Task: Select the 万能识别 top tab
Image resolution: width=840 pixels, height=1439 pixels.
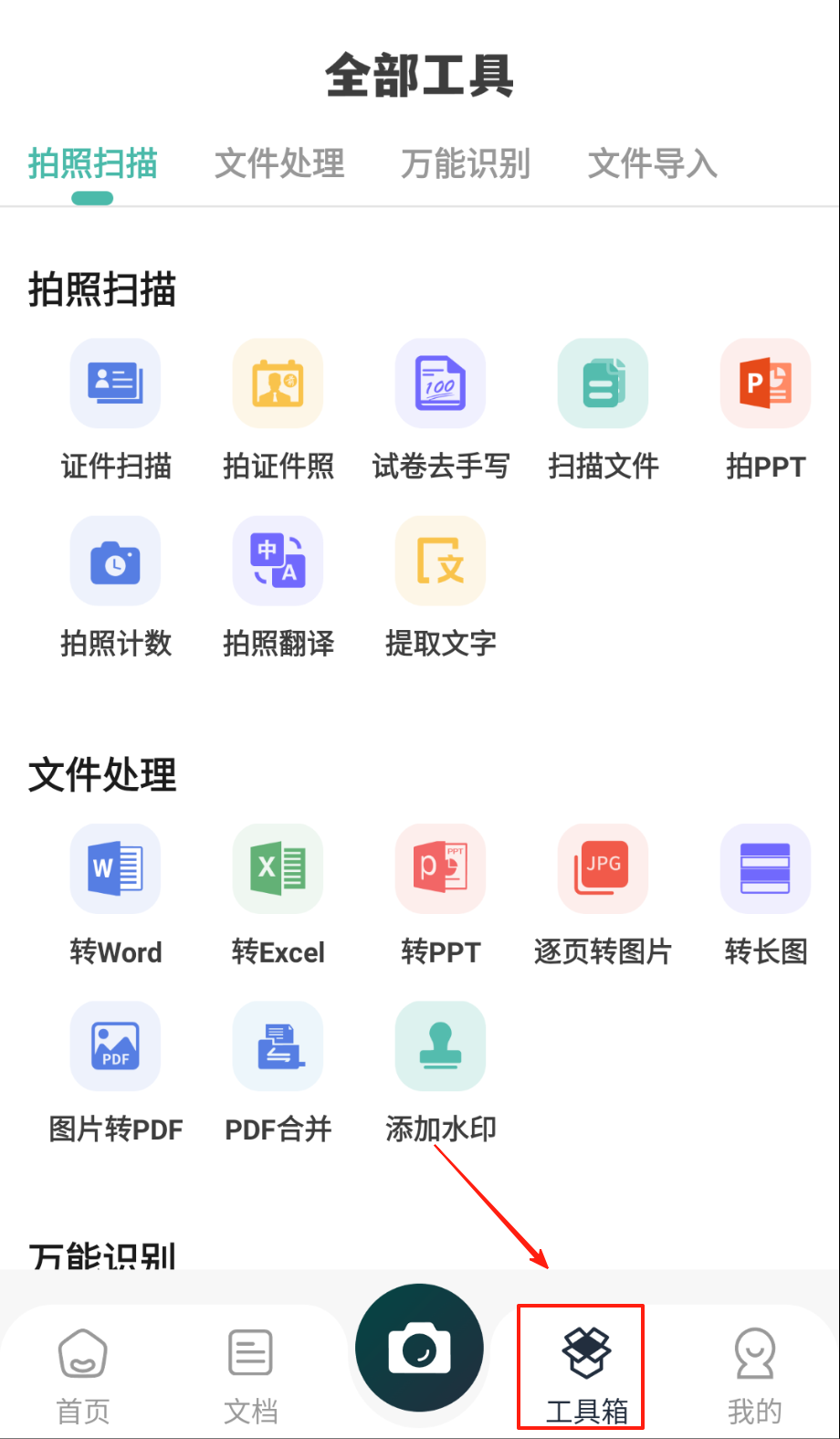Action: [x=466, y=164]
